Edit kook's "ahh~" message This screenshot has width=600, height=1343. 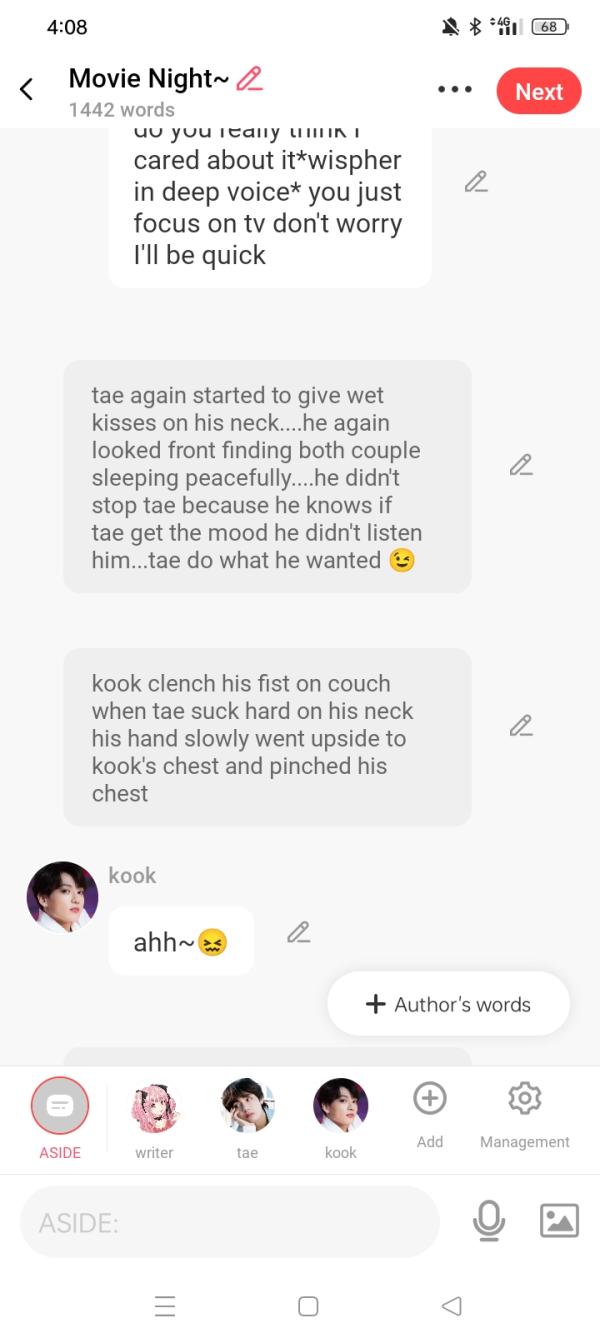[x=298, y=932]
